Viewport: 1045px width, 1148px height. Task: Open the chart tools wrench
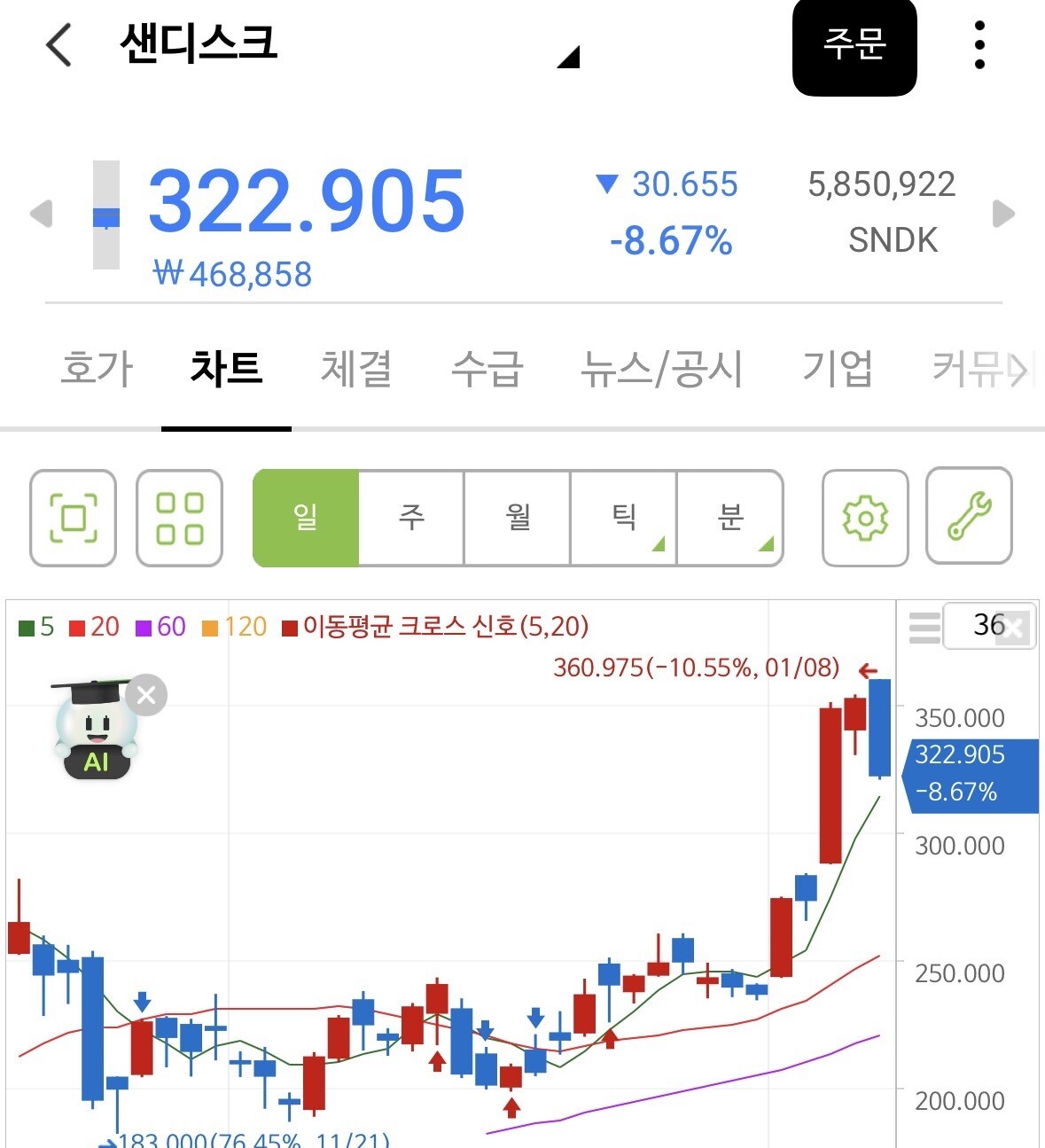pyautogui.click(x=969, y=516)
